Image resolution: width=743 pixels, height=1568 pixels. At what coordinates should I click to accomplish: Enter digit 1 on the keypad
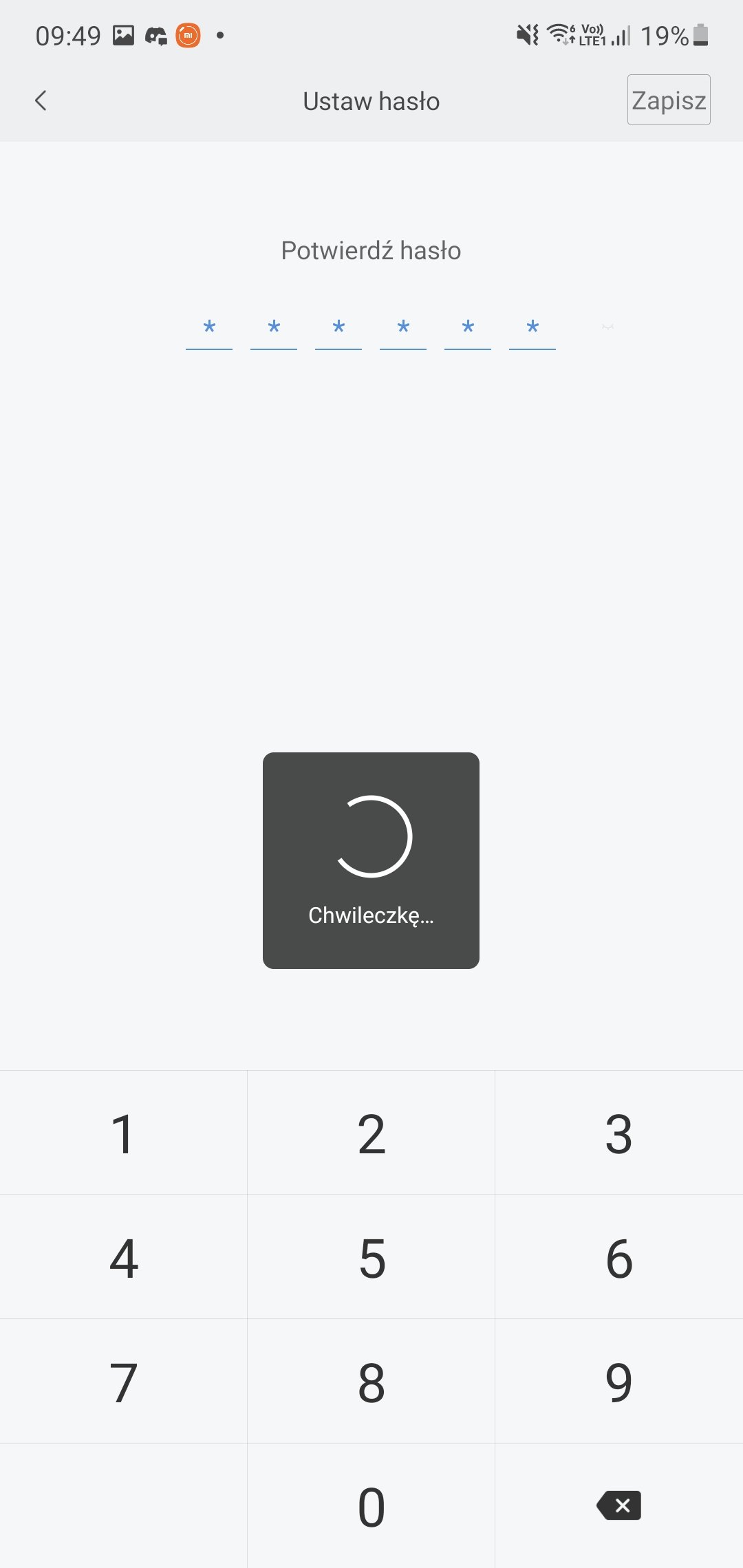tap(123, 1133)
